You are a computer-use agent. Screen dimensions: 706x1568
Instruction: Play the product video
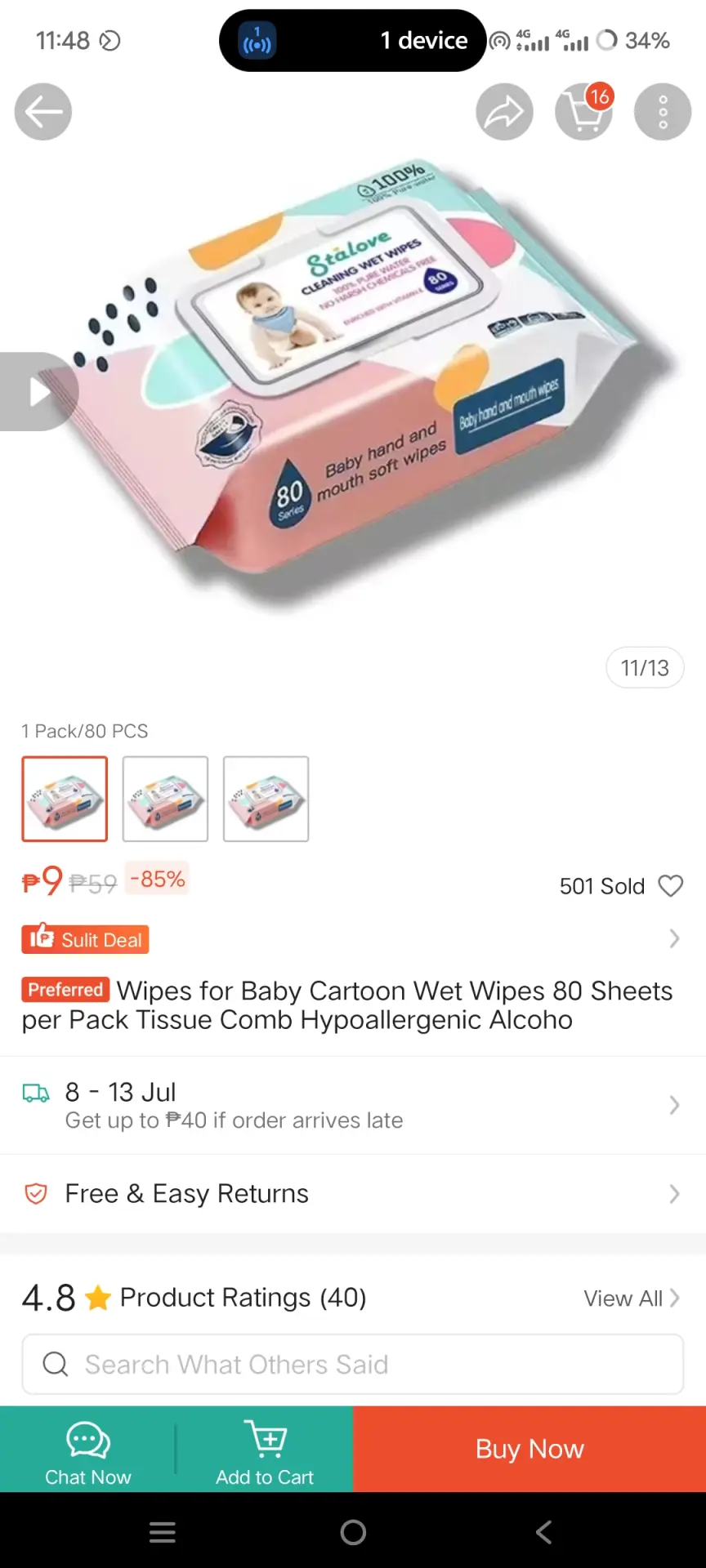click(x=38, y=391)
